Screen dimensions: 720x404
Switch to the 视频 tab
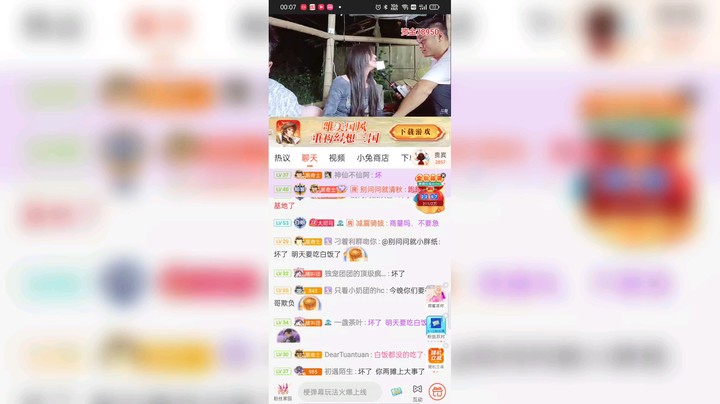pos(337,158)
